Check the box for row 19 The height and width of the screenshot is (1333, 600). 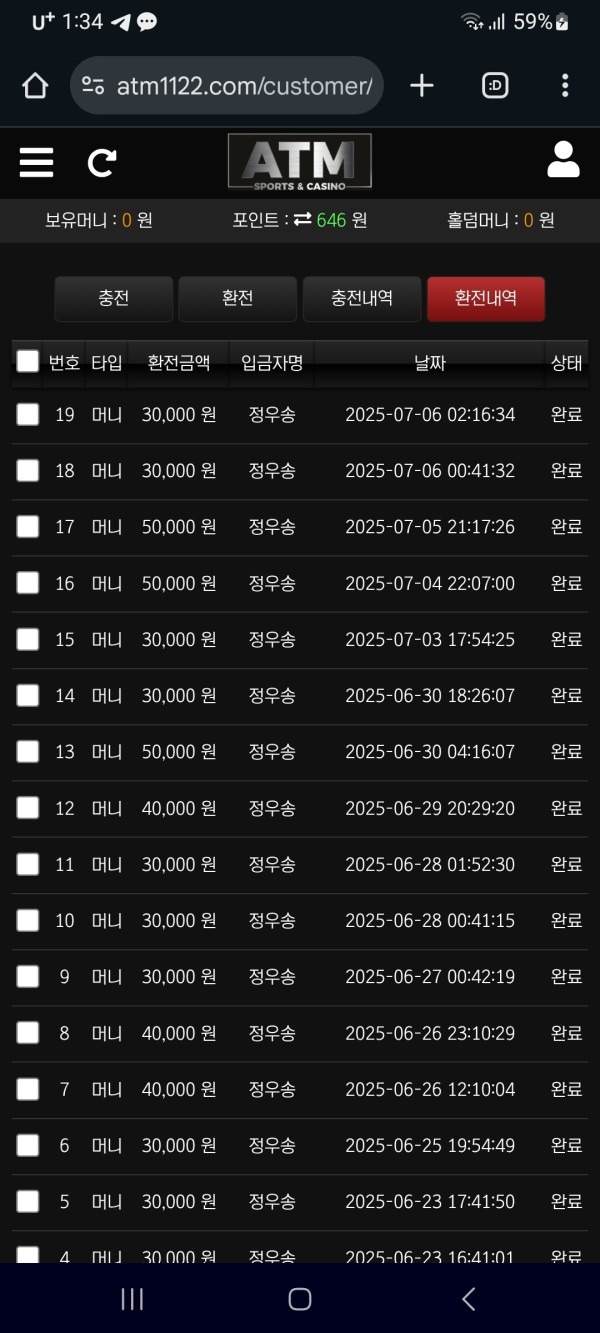28,414
